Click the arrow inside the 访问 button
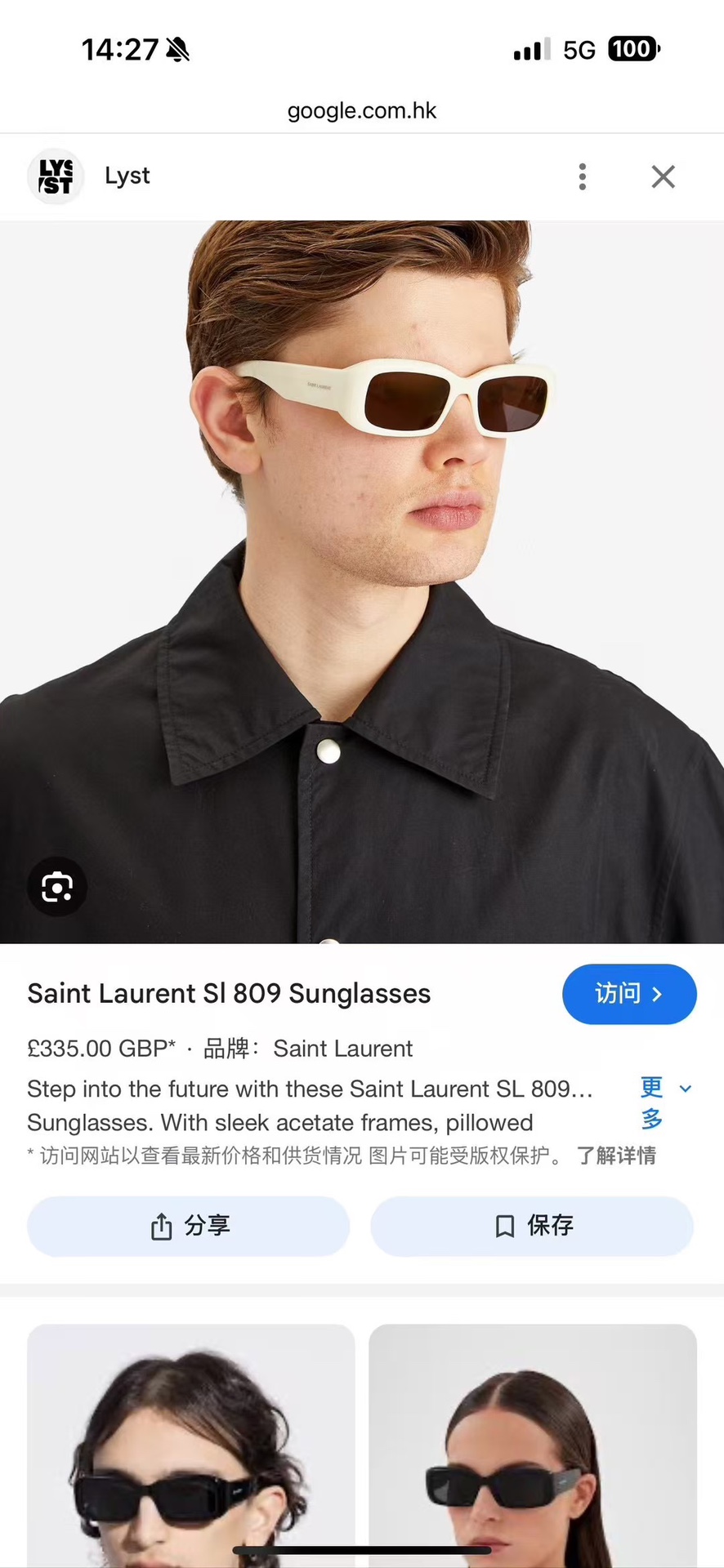The image size is (724, 1568). pos(657,994)
